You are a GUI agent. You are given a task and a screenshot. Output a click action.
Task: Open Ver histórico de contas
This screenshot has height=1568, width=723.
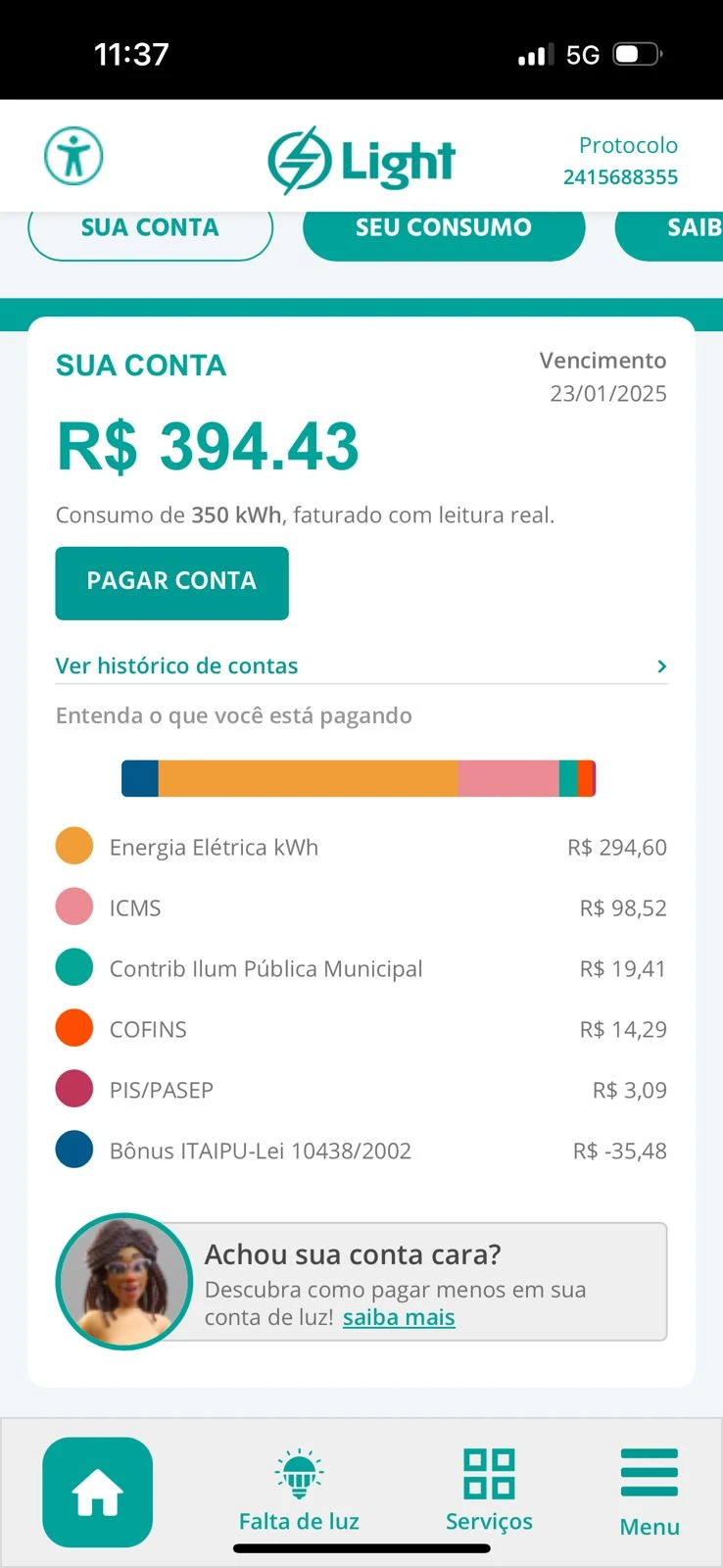[361, 666]
